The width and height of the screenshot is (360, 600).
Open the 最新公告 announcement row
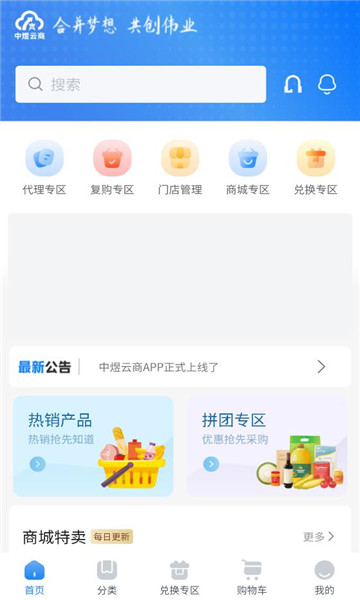(x=180, y=367)
